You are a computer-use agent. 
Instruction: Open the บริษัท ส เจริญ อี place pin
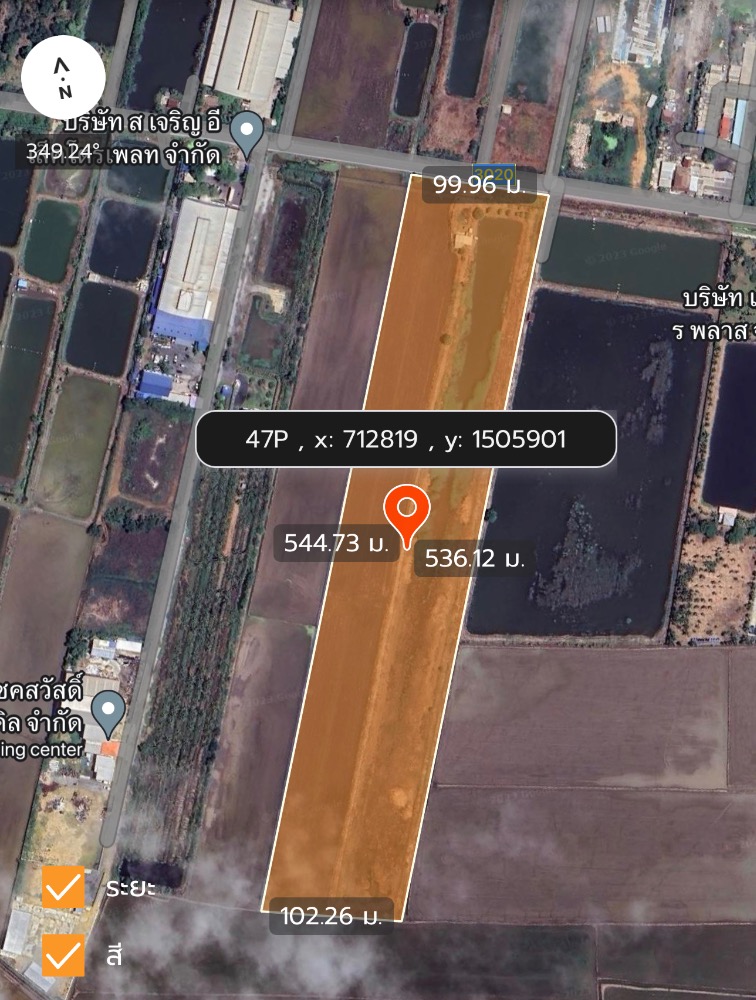(246, 132)
